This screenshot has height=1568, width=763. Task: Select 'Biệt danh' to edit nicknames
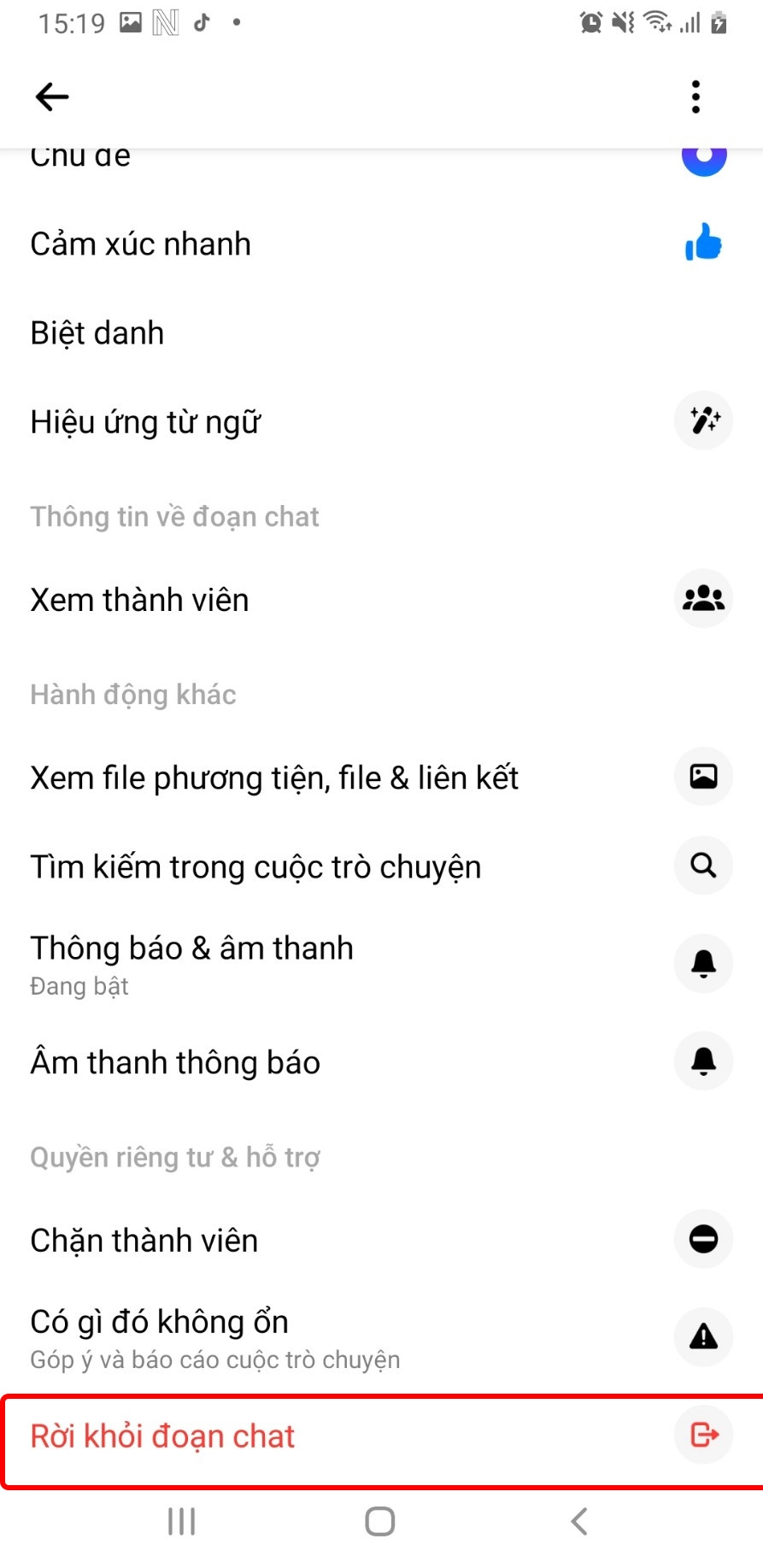[97, 332]
